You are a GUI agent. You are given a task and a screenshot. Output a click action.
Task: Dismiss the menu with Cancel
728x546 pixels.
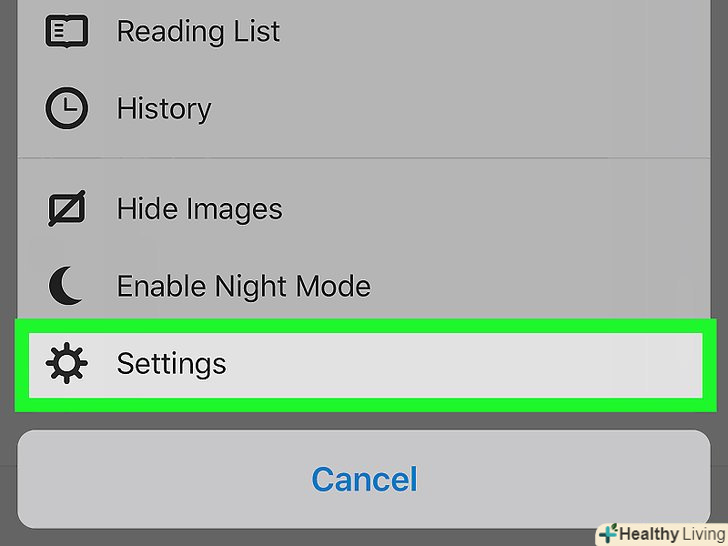coord(364,479)
